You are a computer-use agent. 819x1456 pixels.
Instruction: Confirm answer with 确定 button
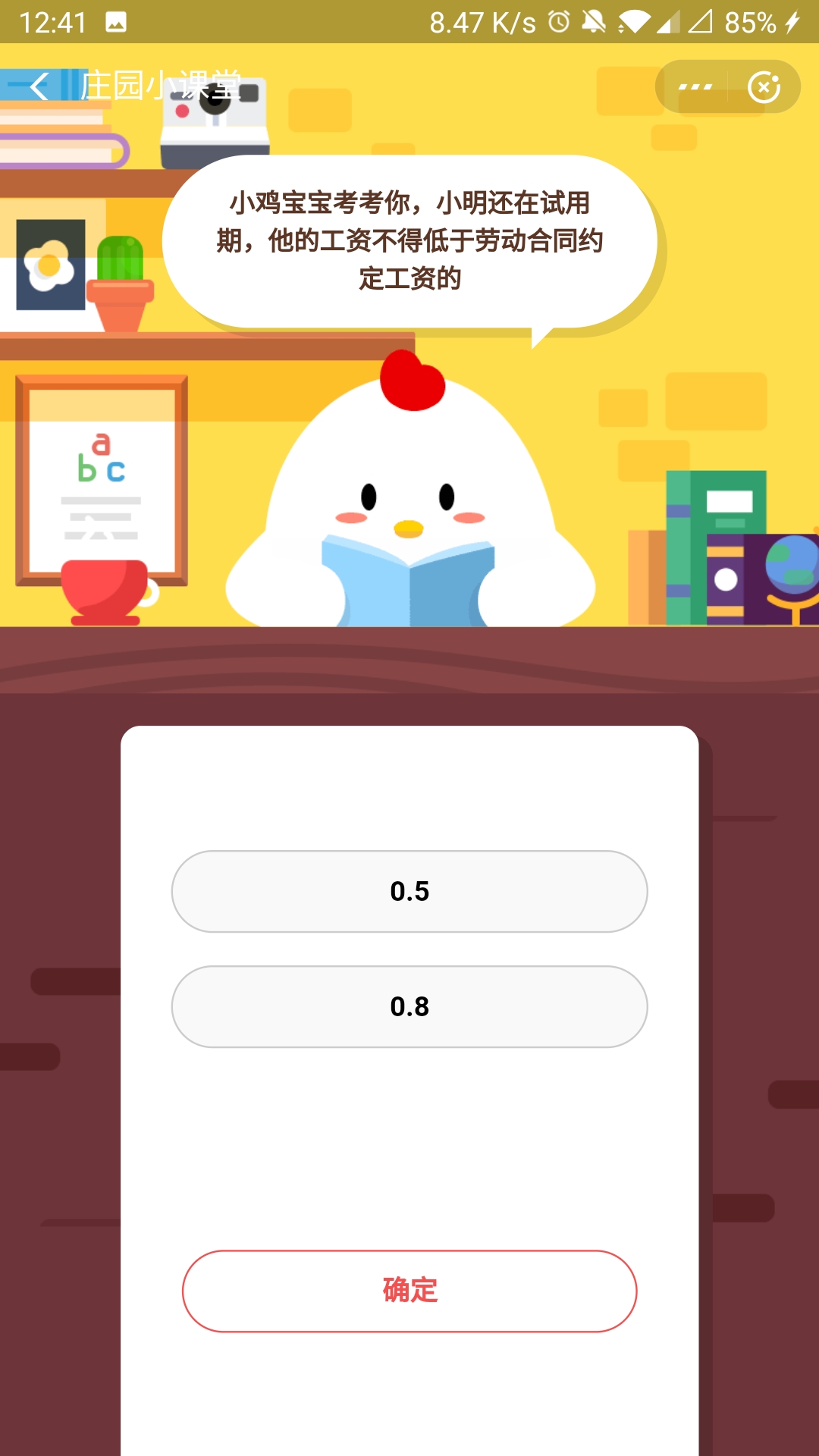point(409,1291)
